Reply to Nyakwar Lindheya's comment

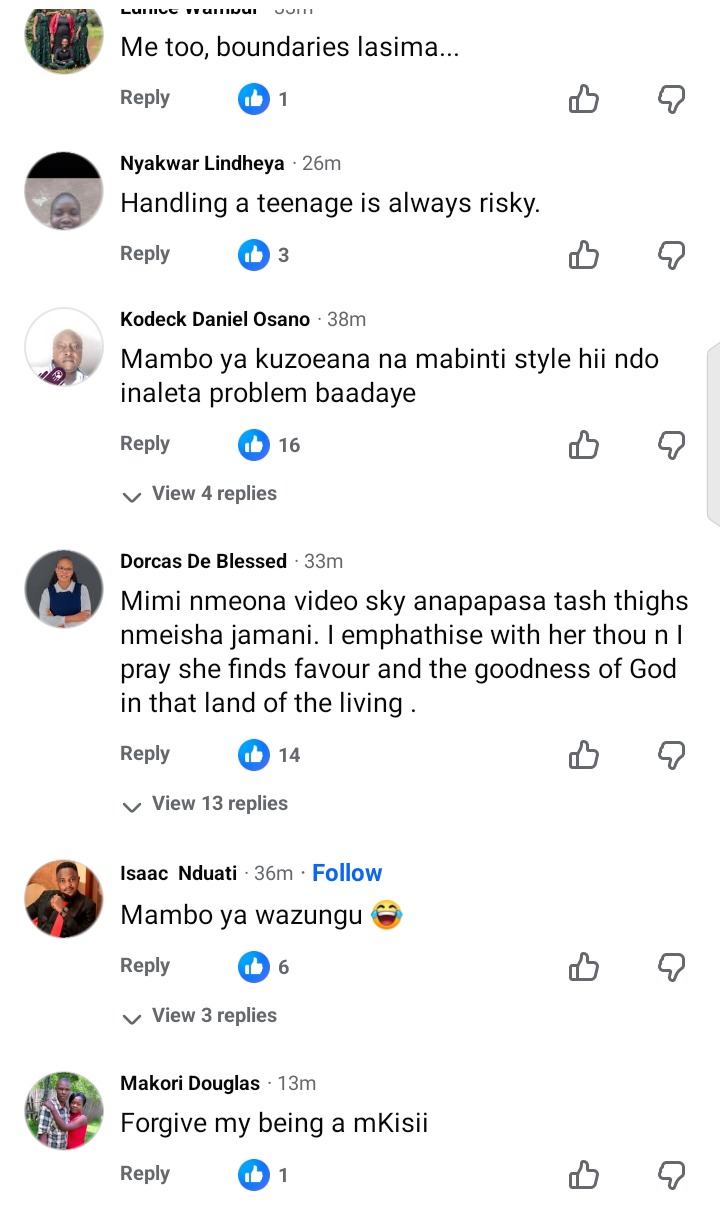click(x=145, y=254)
